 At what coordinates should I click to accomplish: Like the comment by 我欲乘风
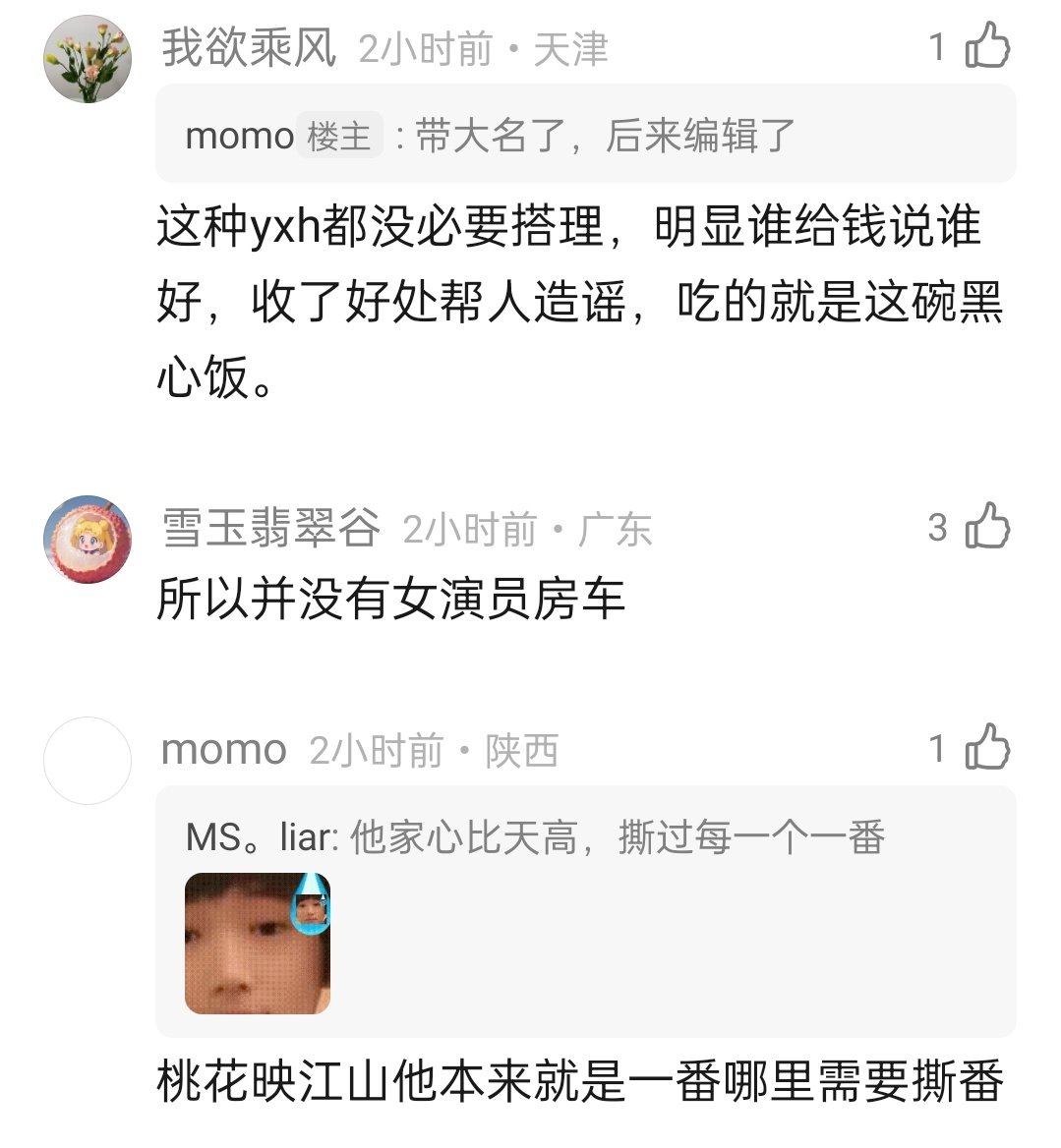coord(987,46)
